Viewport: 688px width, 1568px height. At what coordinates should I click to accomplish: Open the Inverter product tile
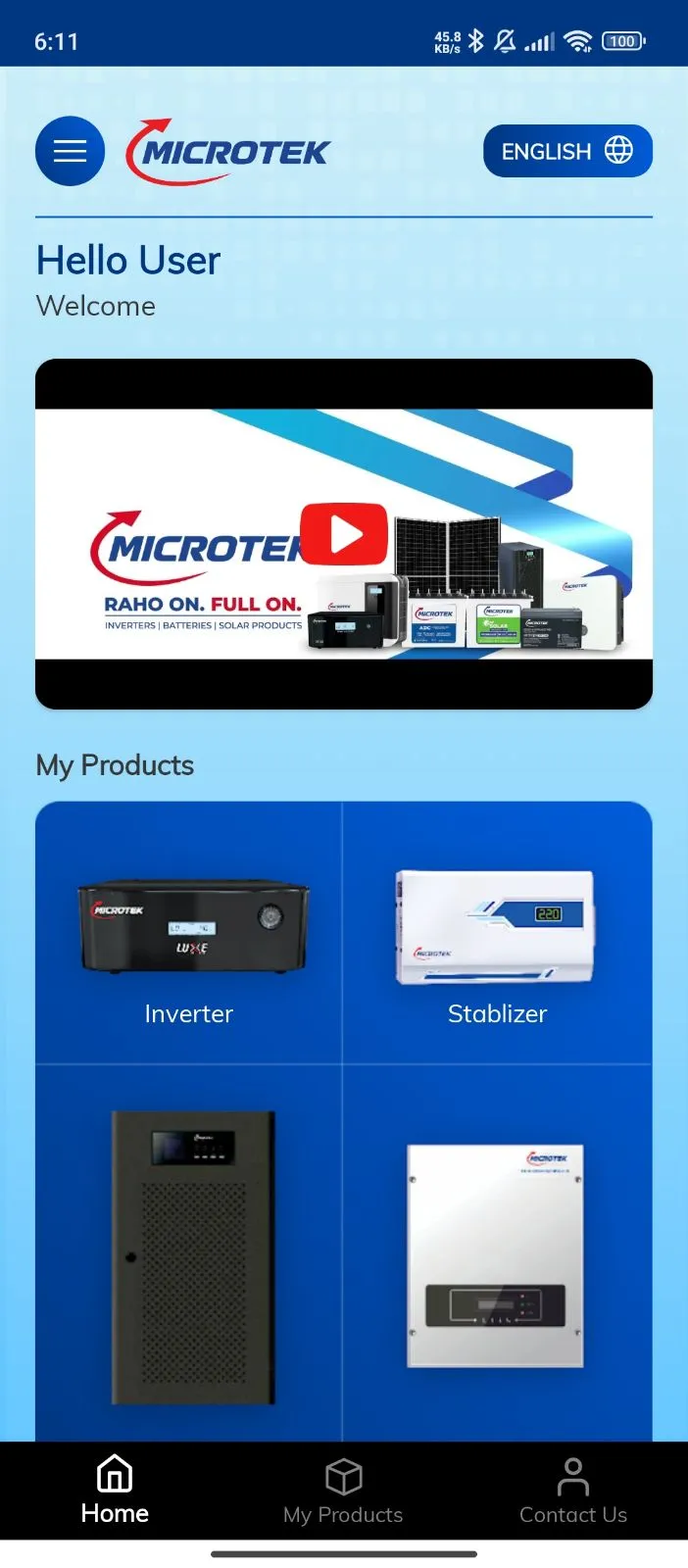coord(189,936)
